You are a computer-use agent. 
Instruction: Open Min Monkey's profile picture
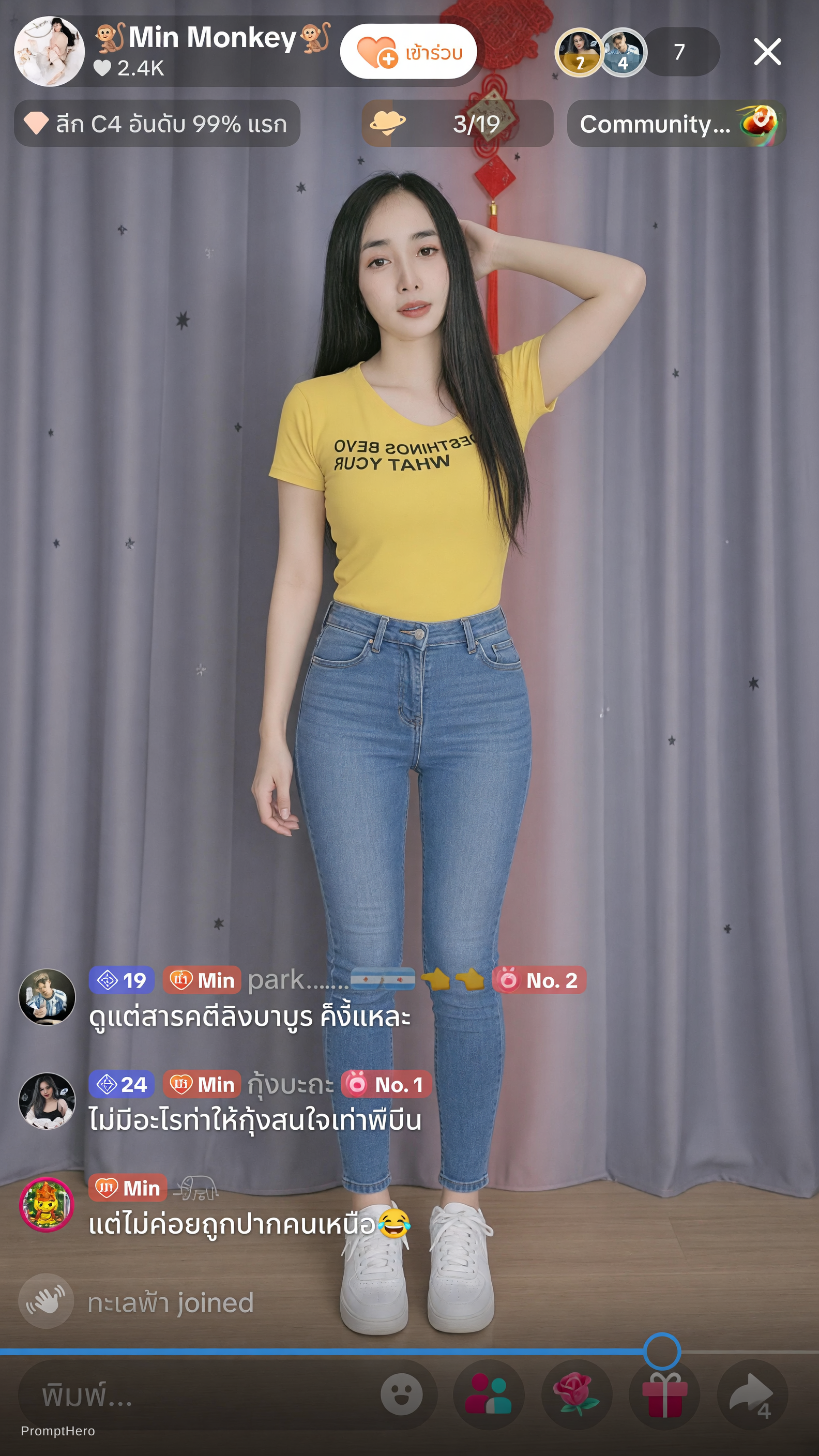(49, 51)
